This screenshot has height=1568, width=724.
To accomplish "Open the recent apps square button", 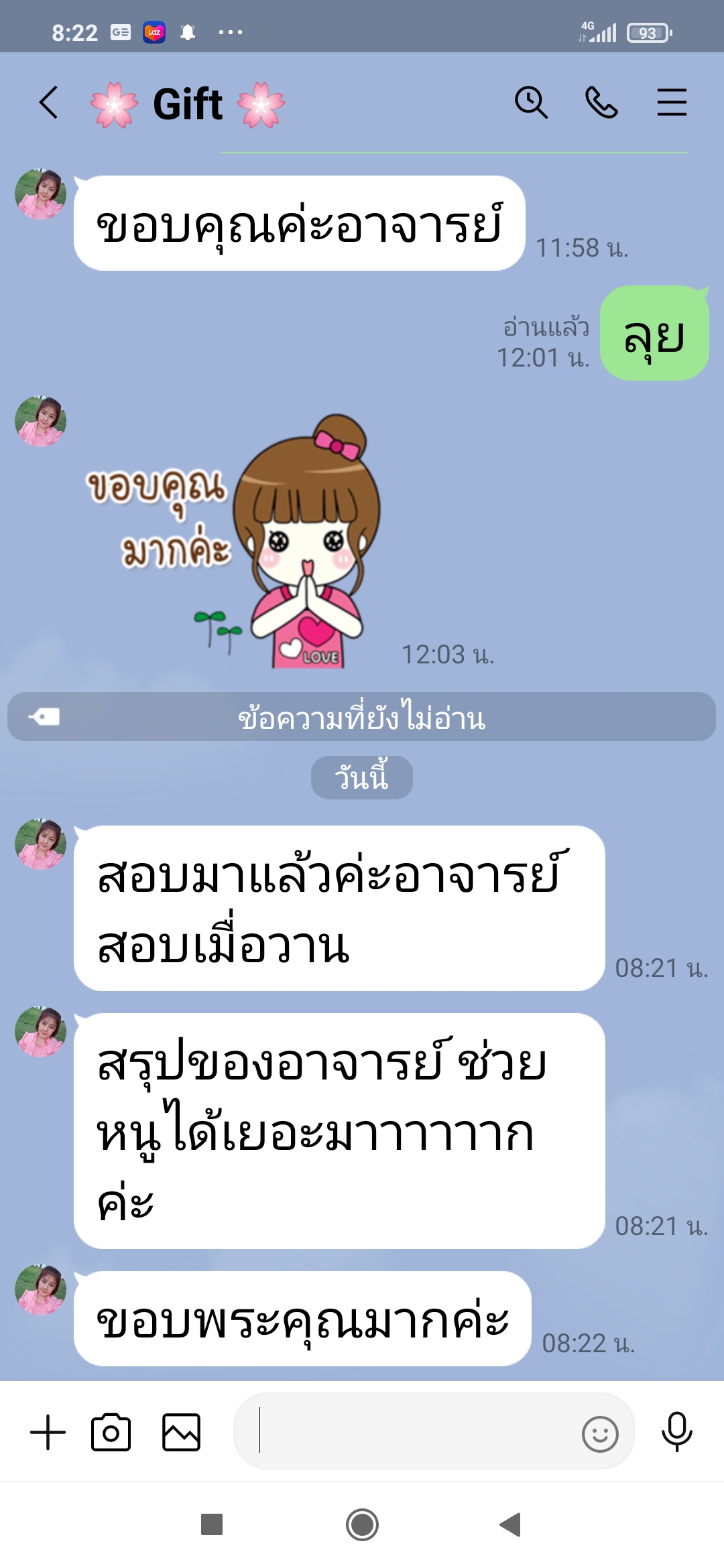I will coord(212,1525).
